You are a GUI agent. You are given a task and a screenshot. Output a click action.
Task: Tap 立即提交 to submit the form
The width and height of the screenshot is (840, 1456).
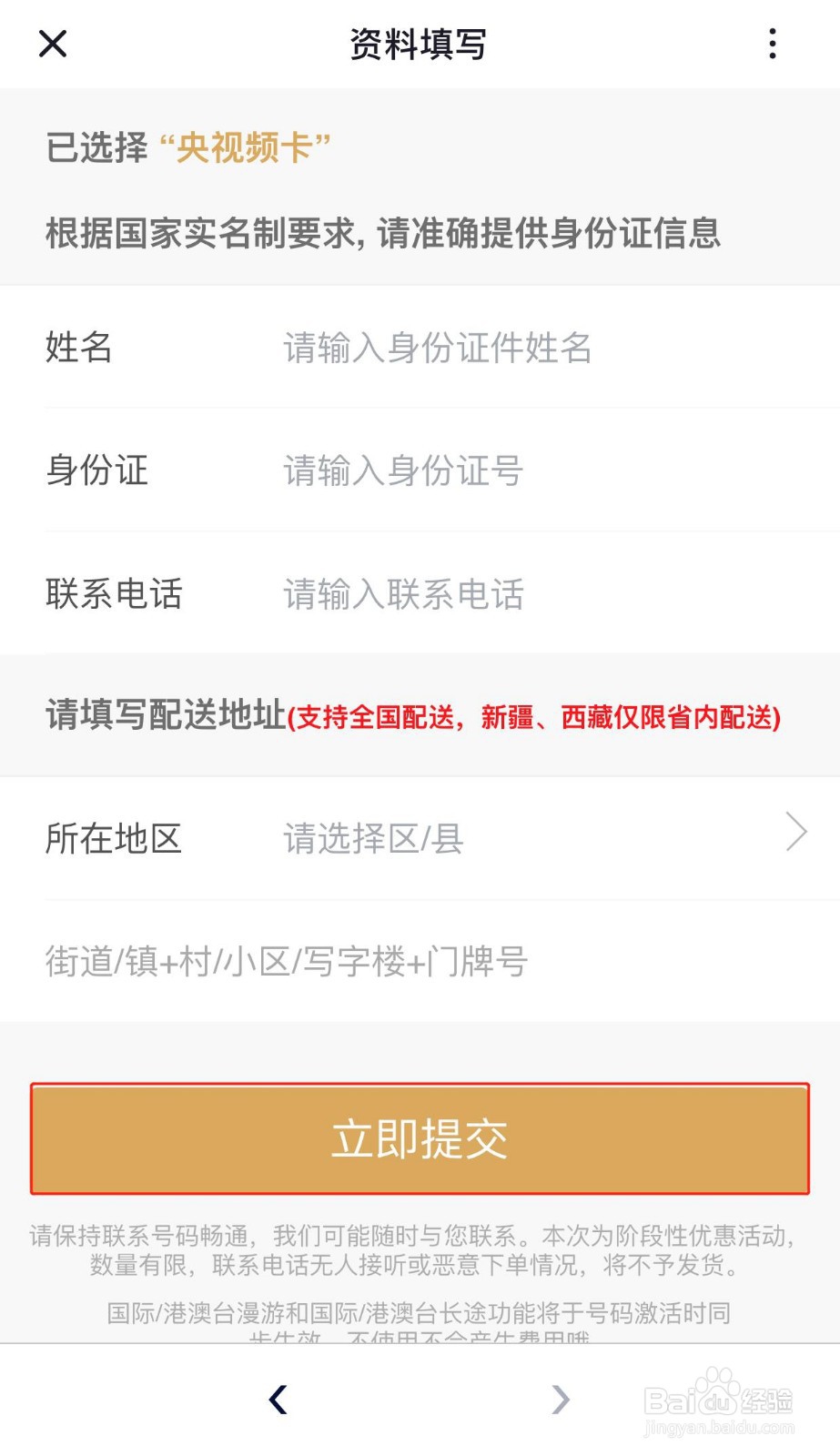pos(420,1137)
